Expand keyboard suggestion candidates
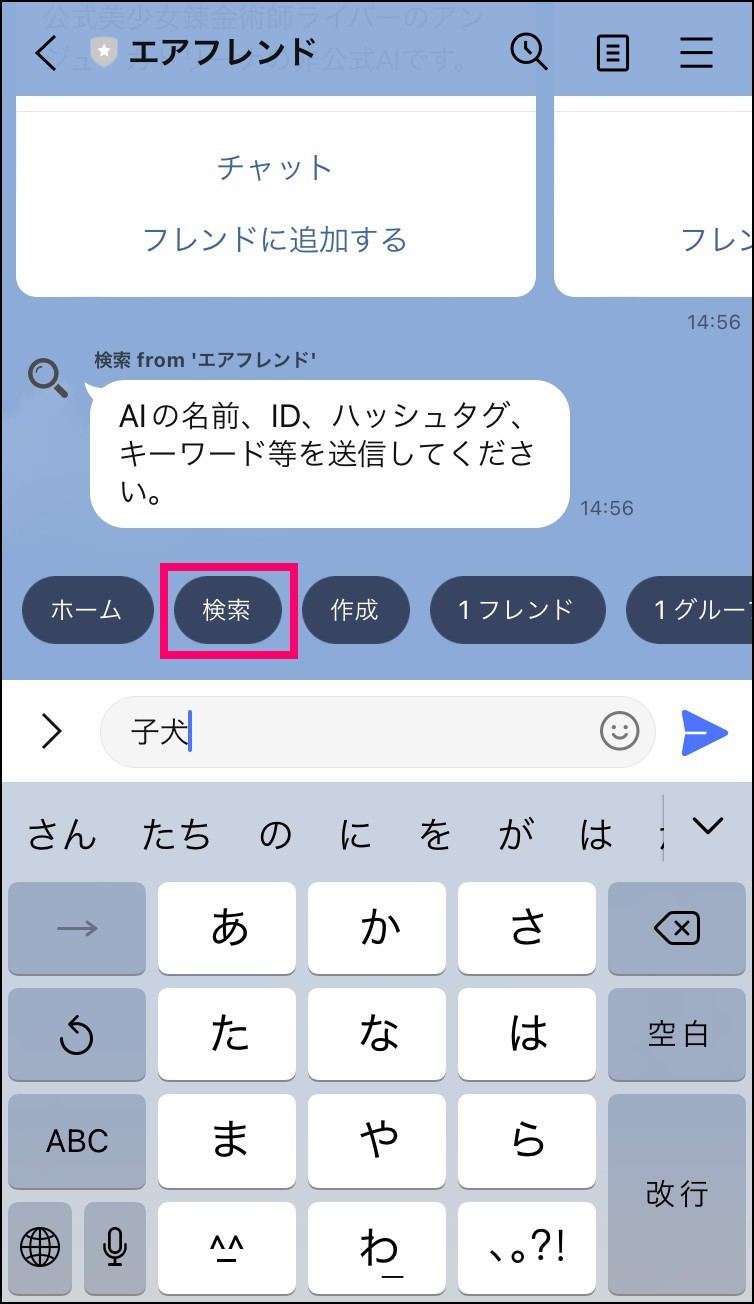 pyautogui.click(x=708, y=826)
